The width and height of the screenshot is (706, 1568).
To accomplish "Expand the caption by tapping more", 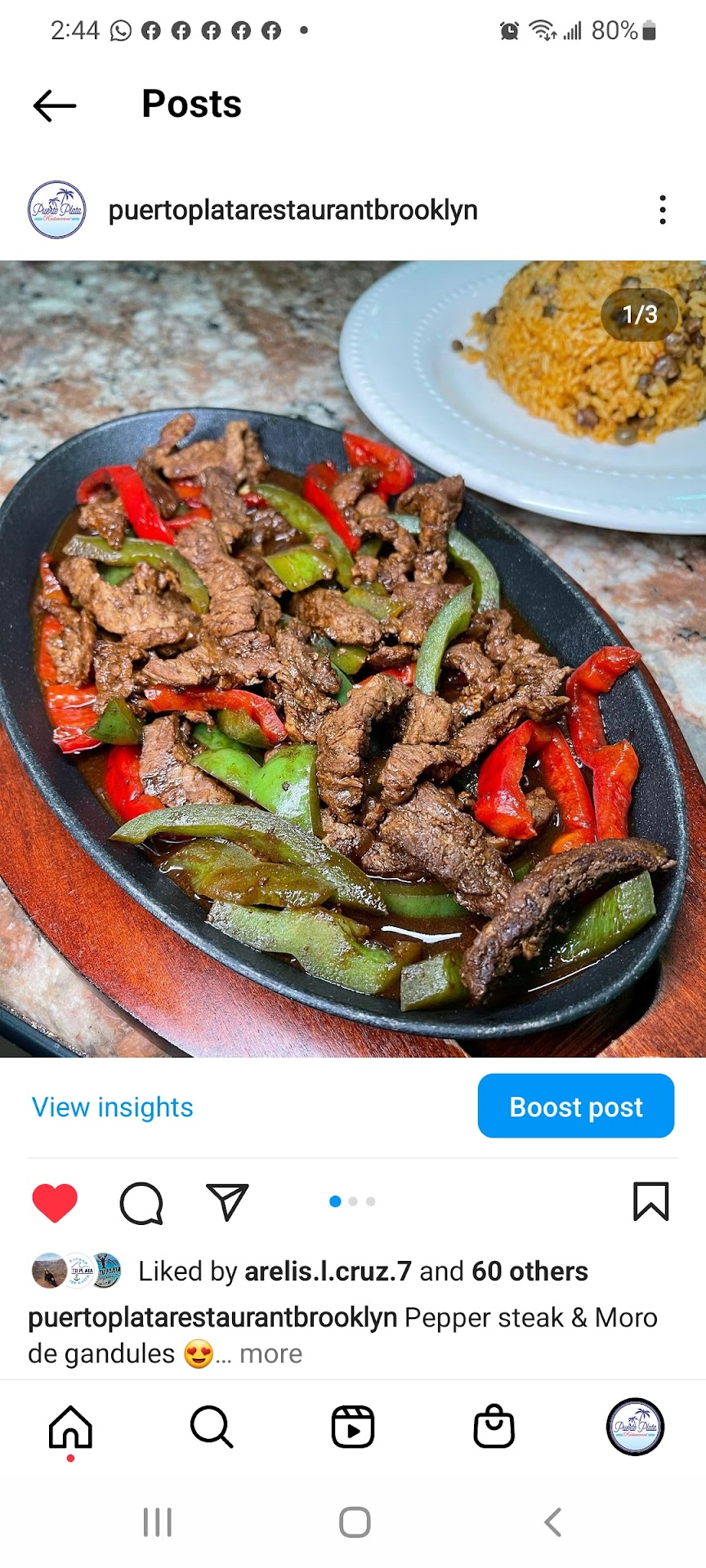I will [270, 1354].
